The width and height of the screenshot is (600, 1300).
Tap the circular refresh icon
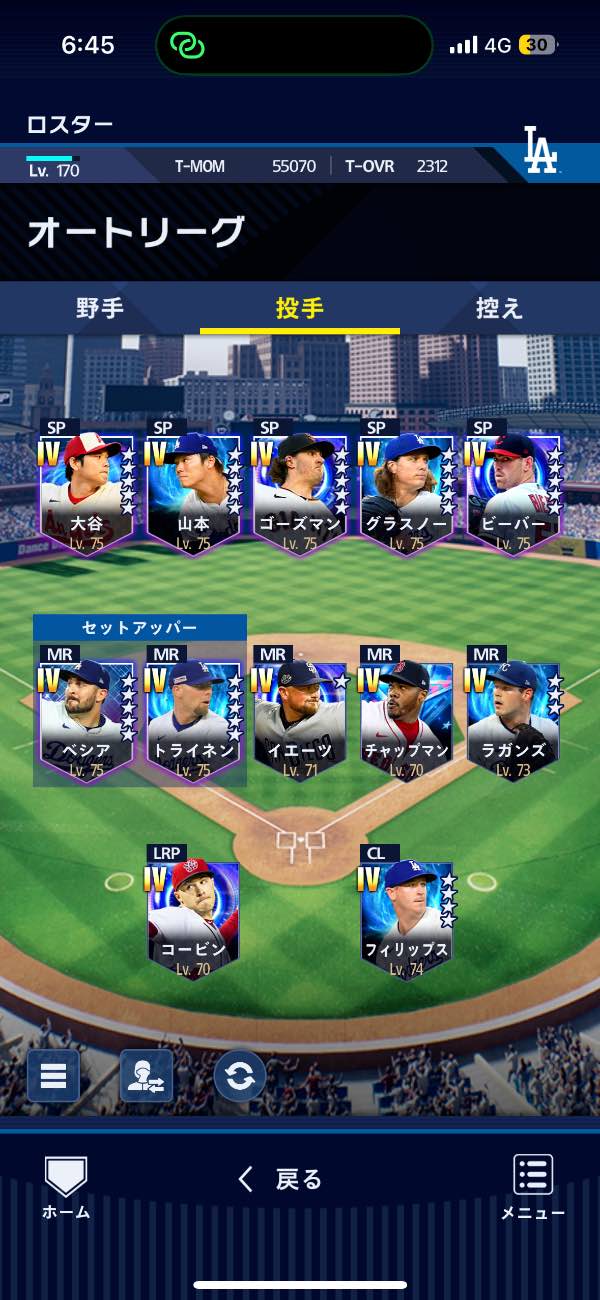tap(240, 1076)
